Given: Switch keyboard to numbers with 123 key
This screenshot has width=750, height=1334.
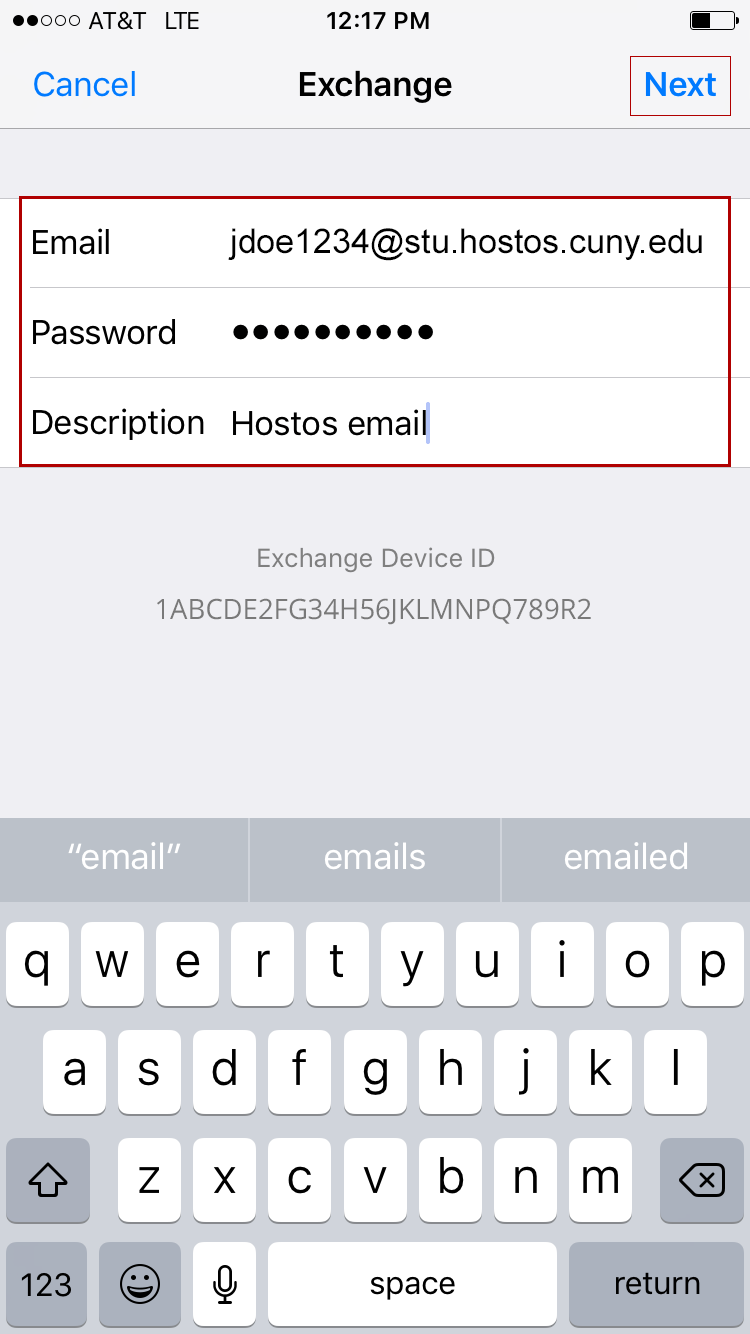Looking at the screenshot, I should pos(46,1284).
